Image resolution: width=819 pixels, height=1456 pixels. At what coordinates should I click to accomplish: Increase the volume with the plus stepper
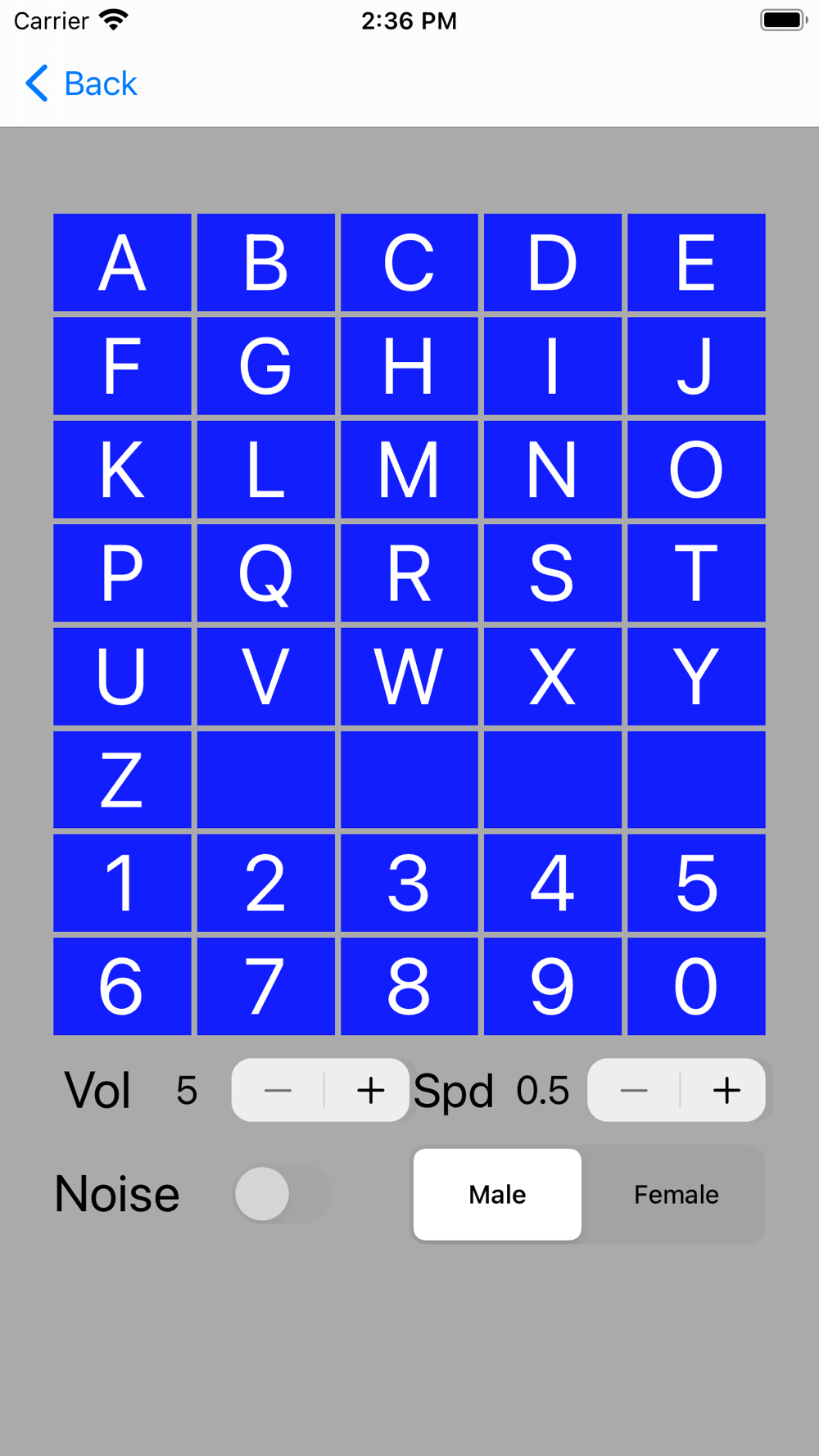[370, 1090]
